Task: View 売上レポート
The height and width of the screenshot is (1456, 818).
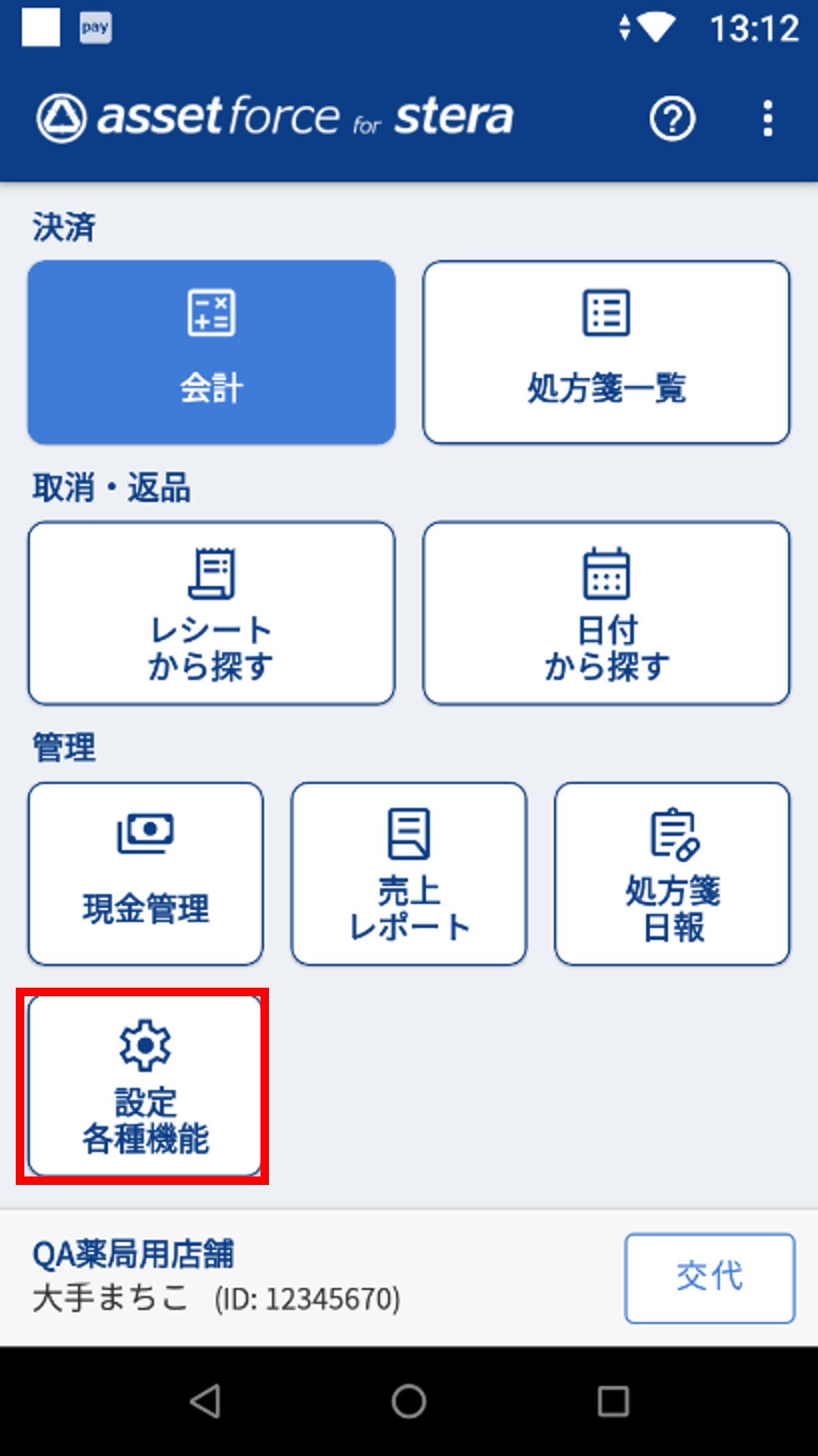Action: click(x=408, y=873)
